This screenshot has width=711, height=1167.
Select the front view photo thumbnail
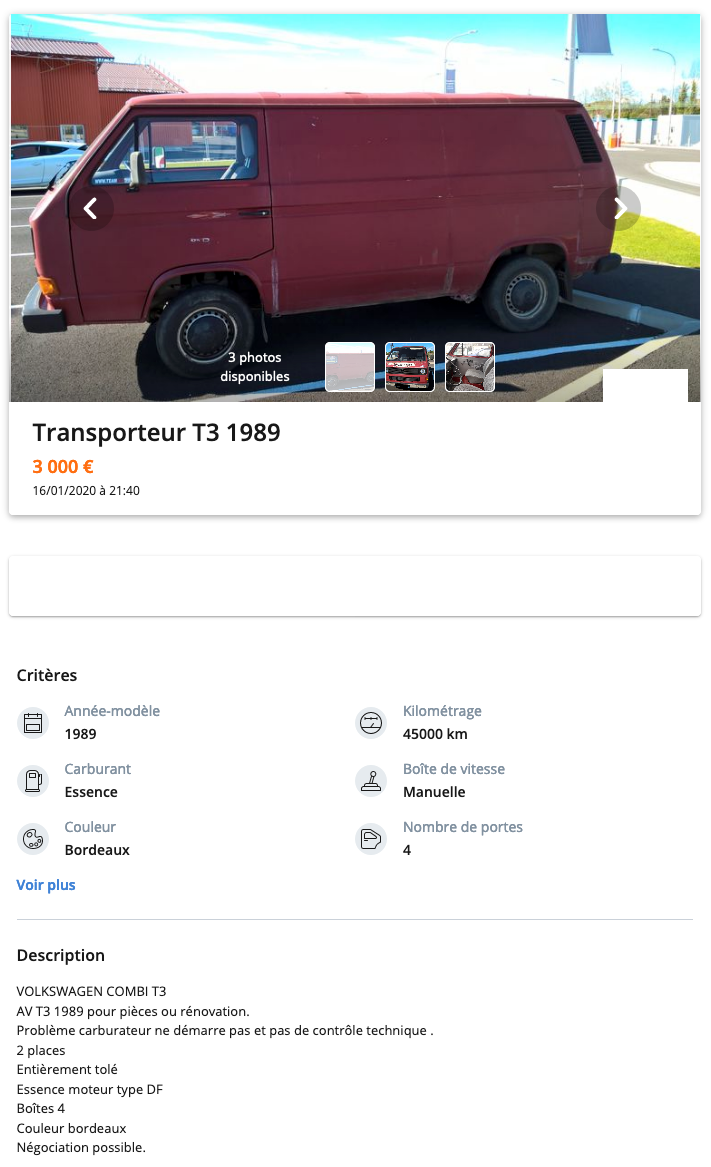410,367
